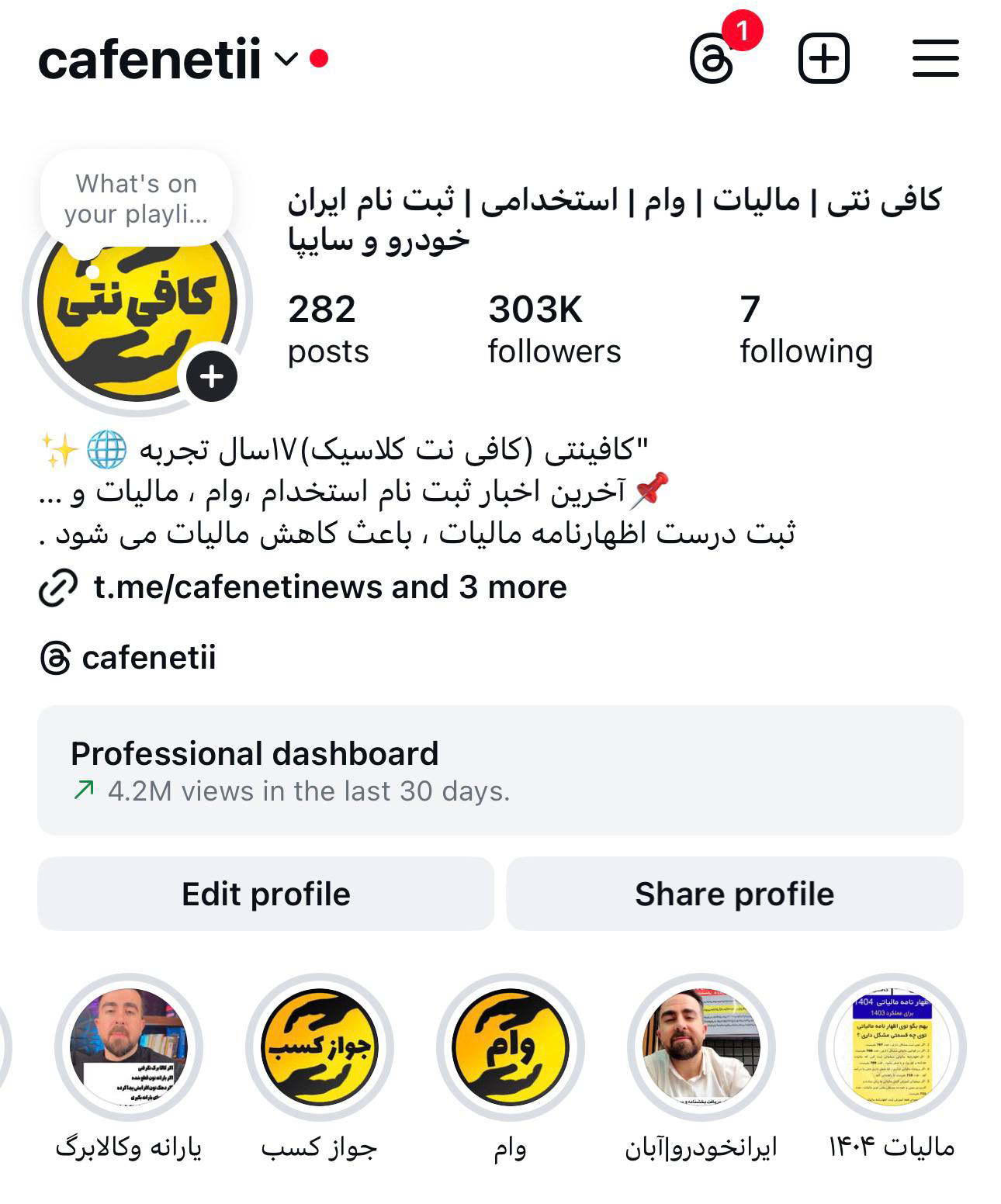1001x1204 pixels.
Task: Open the یارانه وکالابرگ highlight
Action: click(x=129, y=1047)
